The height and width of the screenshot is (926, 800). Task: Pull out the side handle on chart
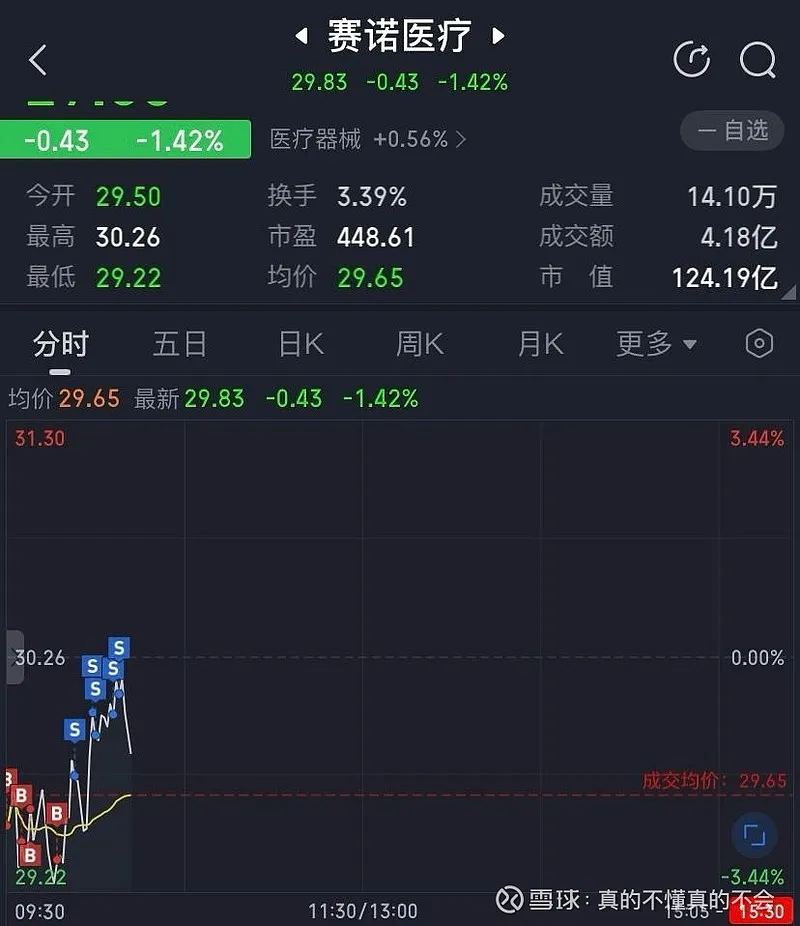14,657
